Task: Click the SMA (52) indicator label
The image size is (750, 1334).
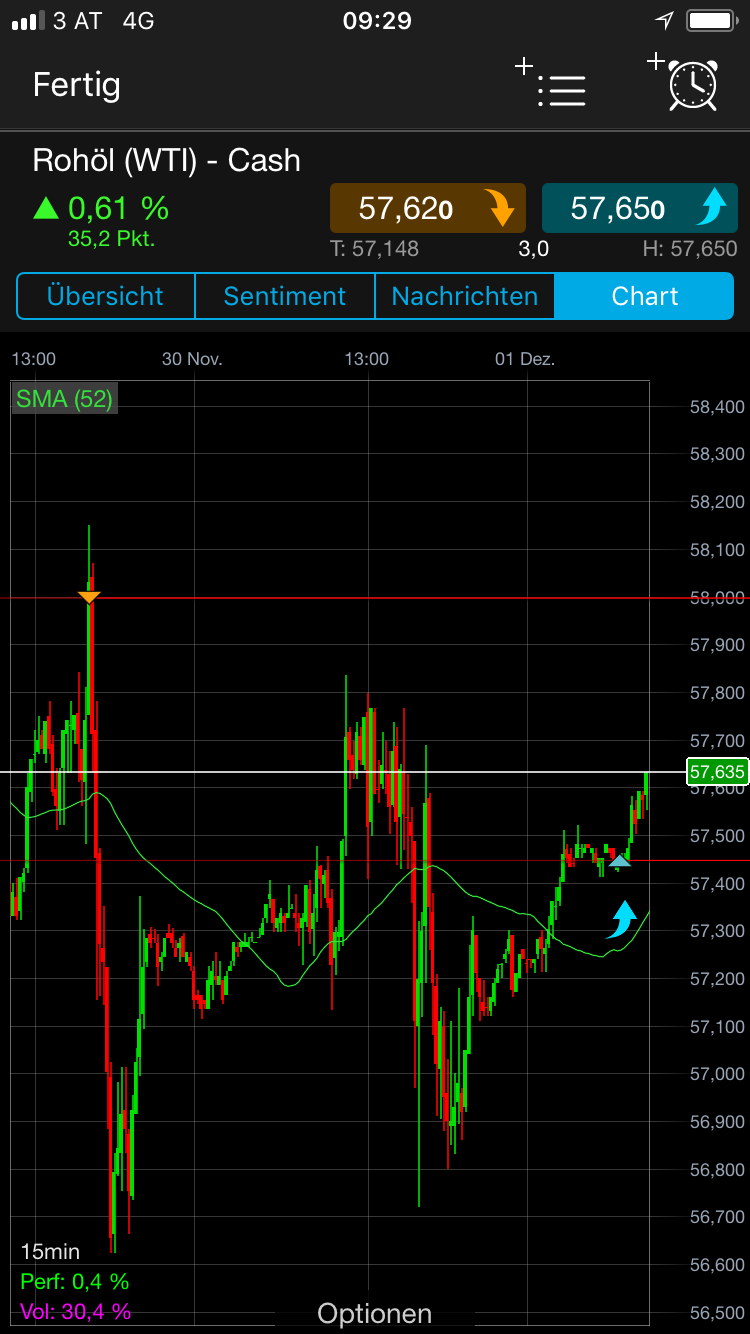Action: pyautogui.click(x=64, y=398)
